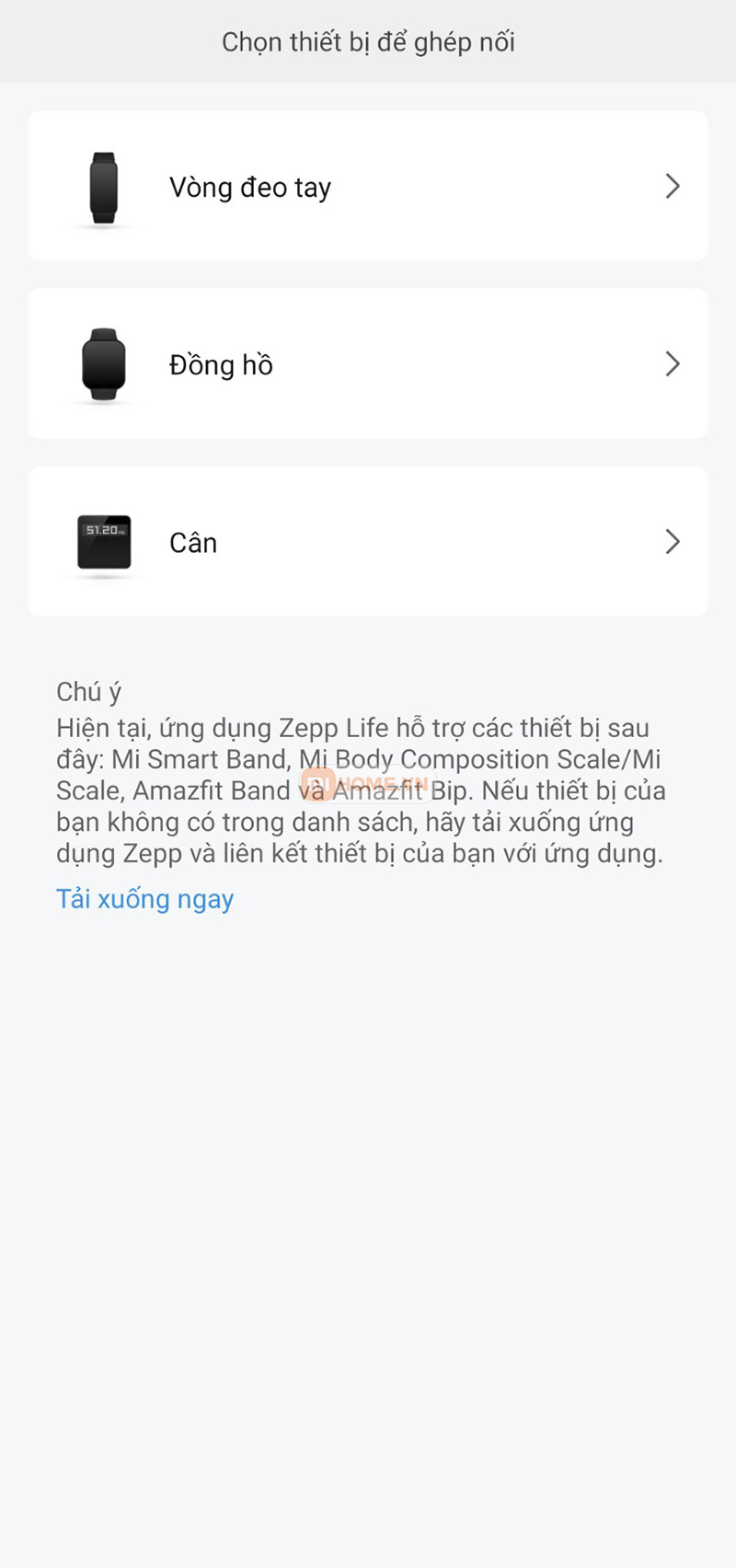
Task: Open Tải xuống ngay download link
Action: click(x=144, y=898)
